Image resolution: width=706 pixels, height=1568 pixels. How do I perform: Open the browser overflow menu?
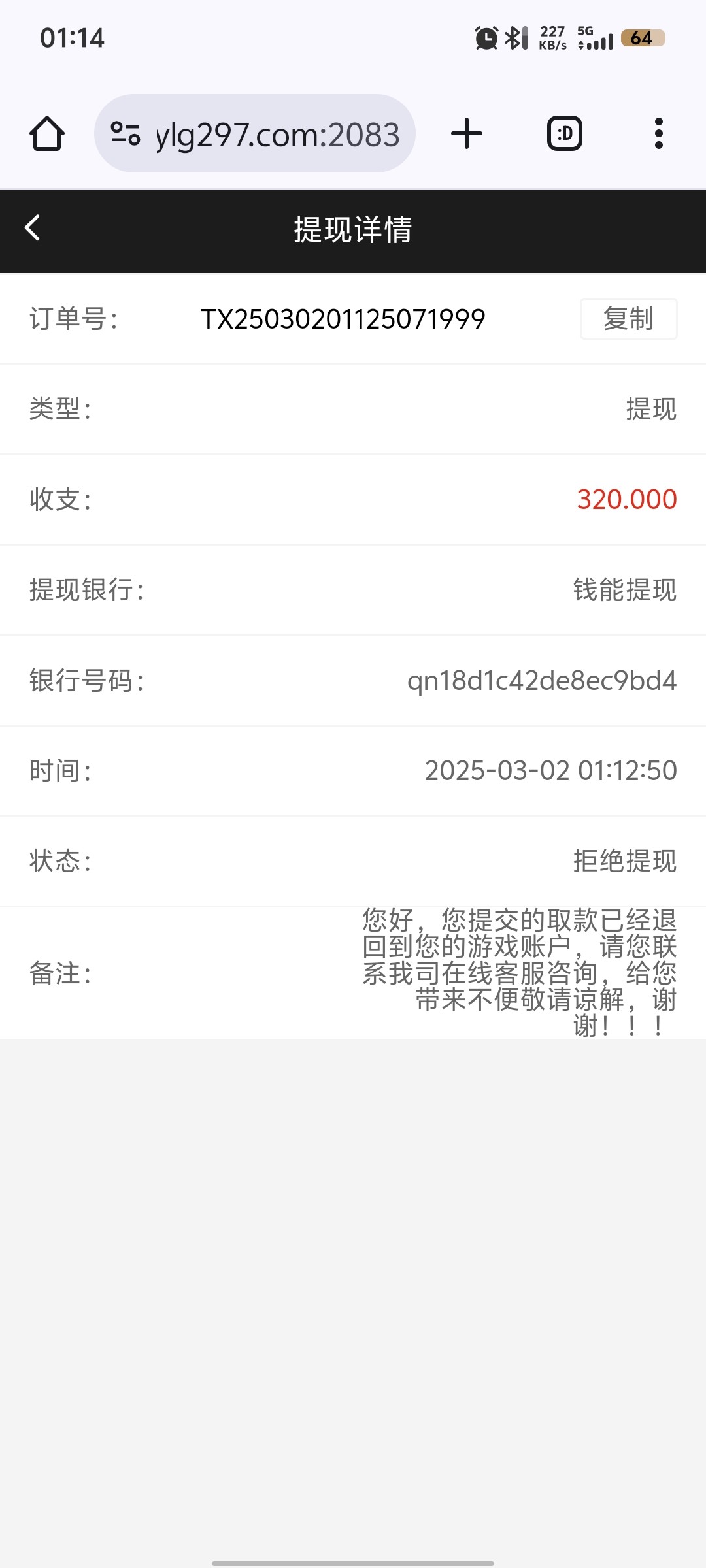point(658,134)
